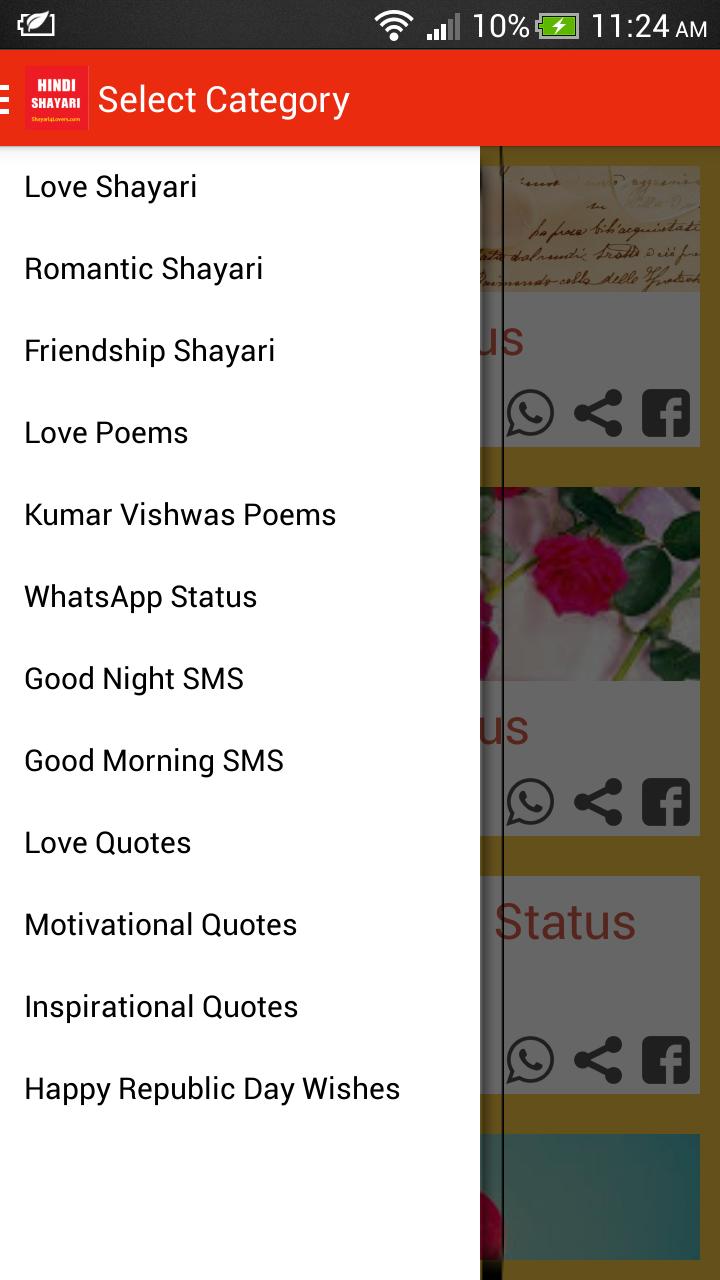Image resolution: width=720 pixels, height=1280 pixels.
Task: Open Good Night SMS section
Action: click(133, 678)
